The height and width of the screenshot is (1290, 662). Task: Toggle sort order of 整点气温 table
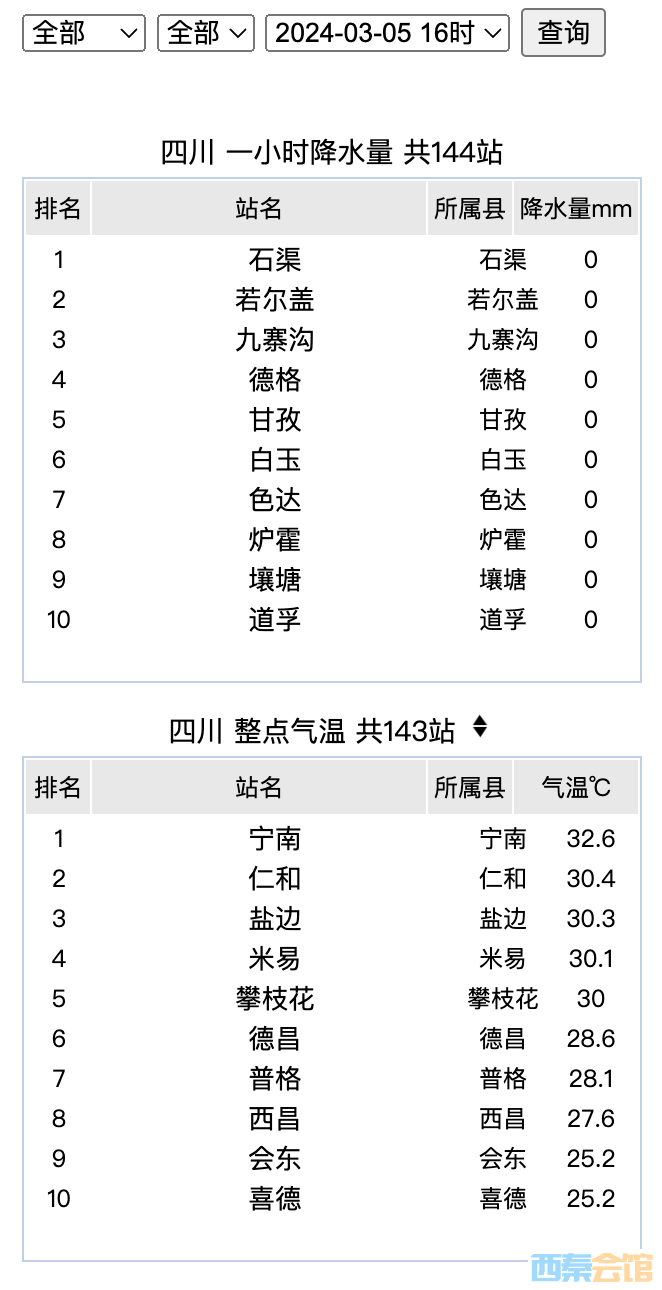[480, 727]
